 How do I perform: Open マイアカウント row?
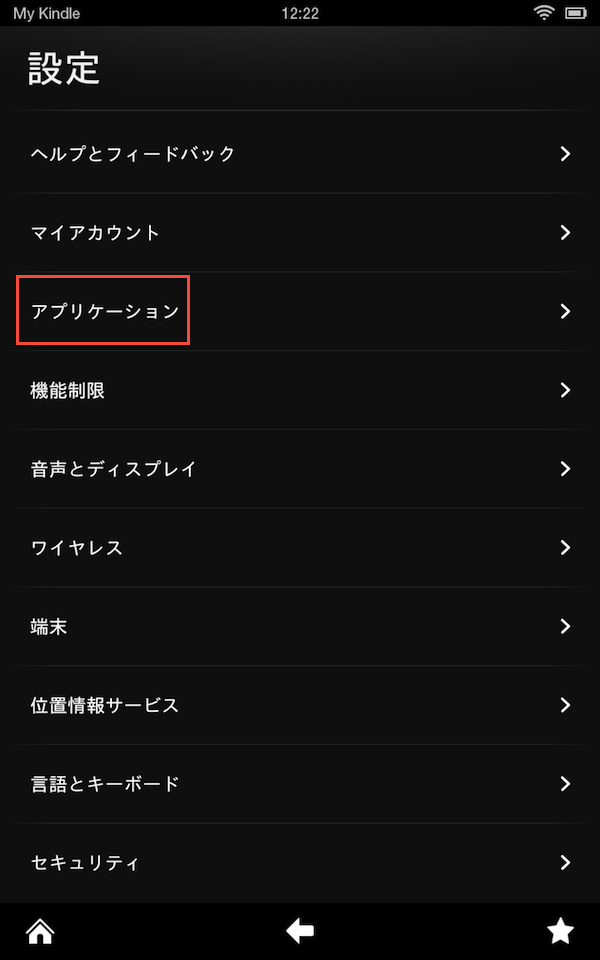300,233
